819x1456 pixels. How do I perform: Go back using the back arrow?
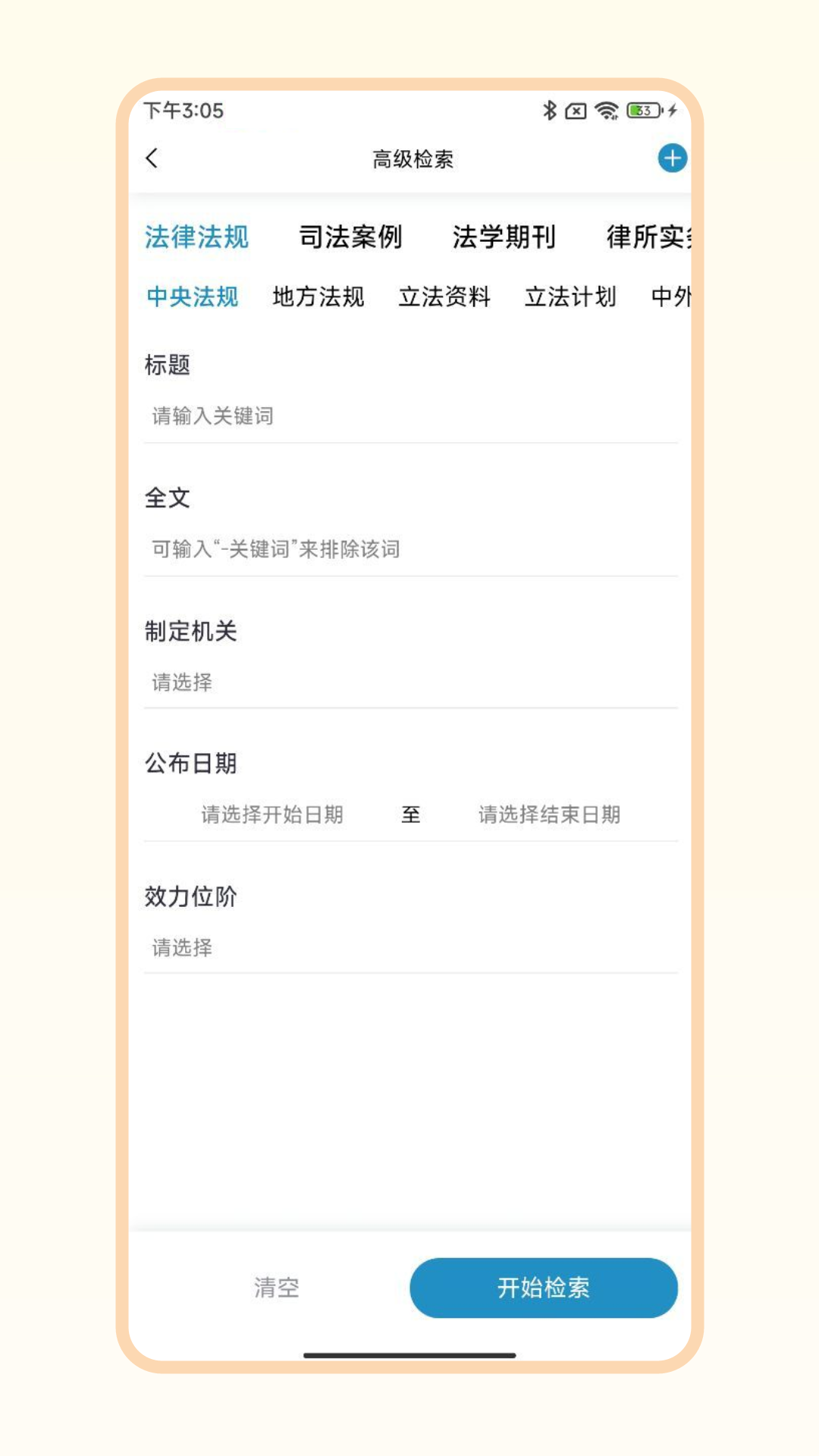[152, 158]
